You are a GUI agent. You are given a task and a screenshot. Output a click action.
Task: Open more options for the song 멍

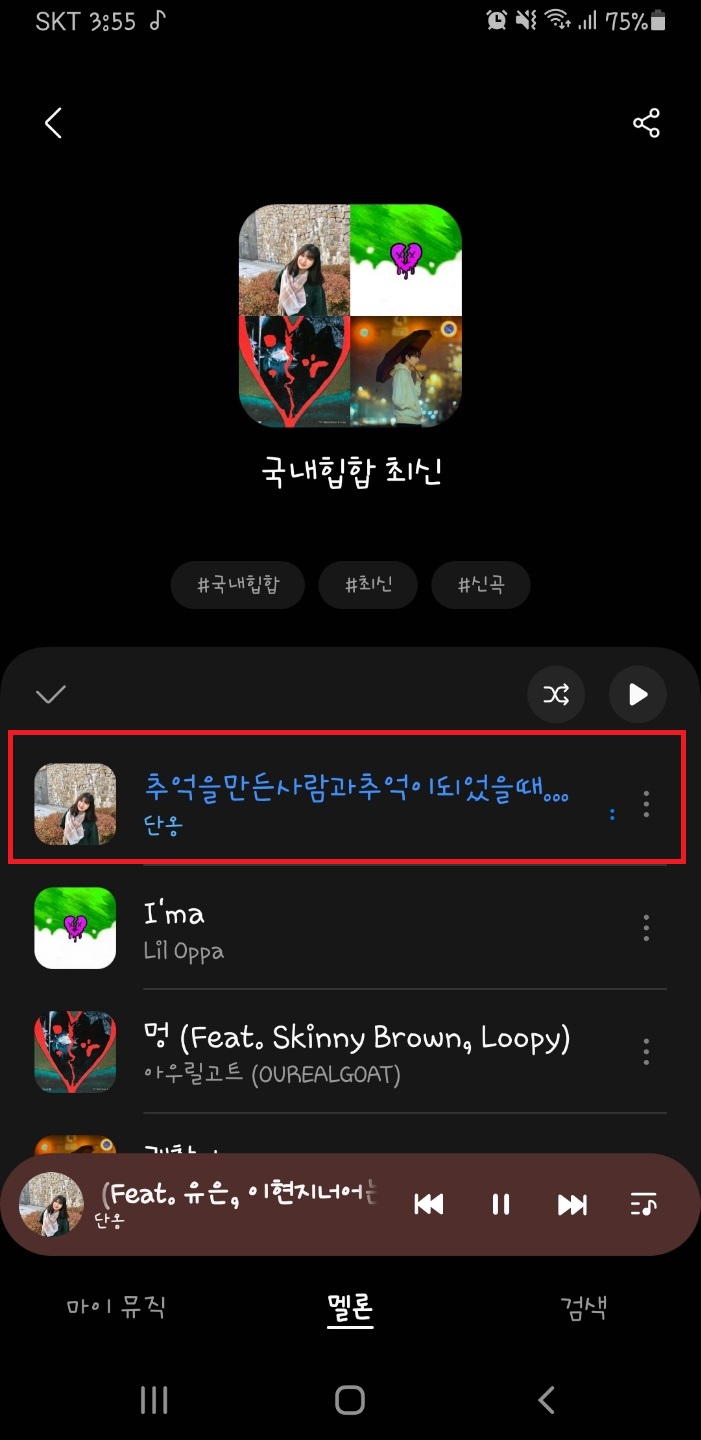coord(647,1051)
